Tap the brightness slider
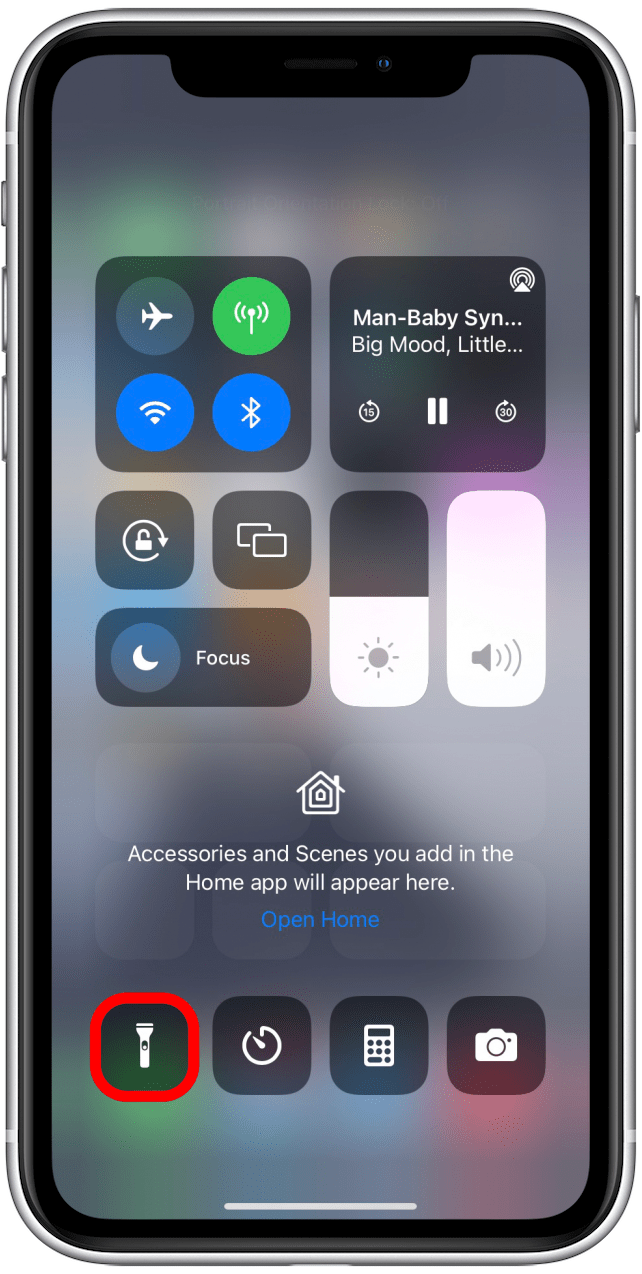The image size is (642, 1274). pyautogui.click(x=379, y=598)
